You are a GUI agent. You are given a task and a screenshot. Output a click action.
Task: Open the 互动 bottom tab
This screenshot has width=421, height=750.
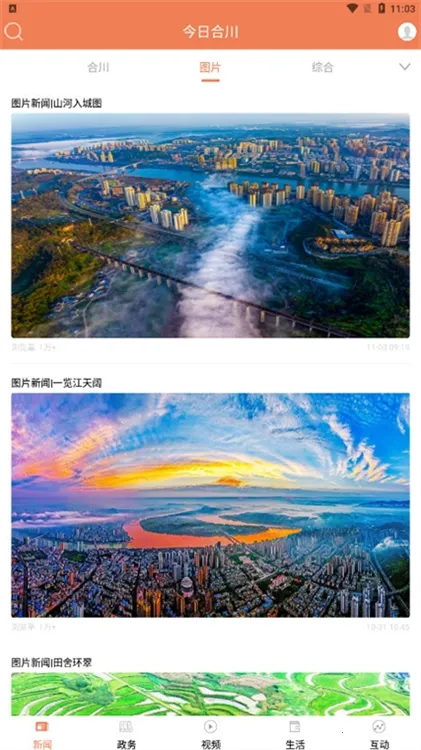pos(379,734)
